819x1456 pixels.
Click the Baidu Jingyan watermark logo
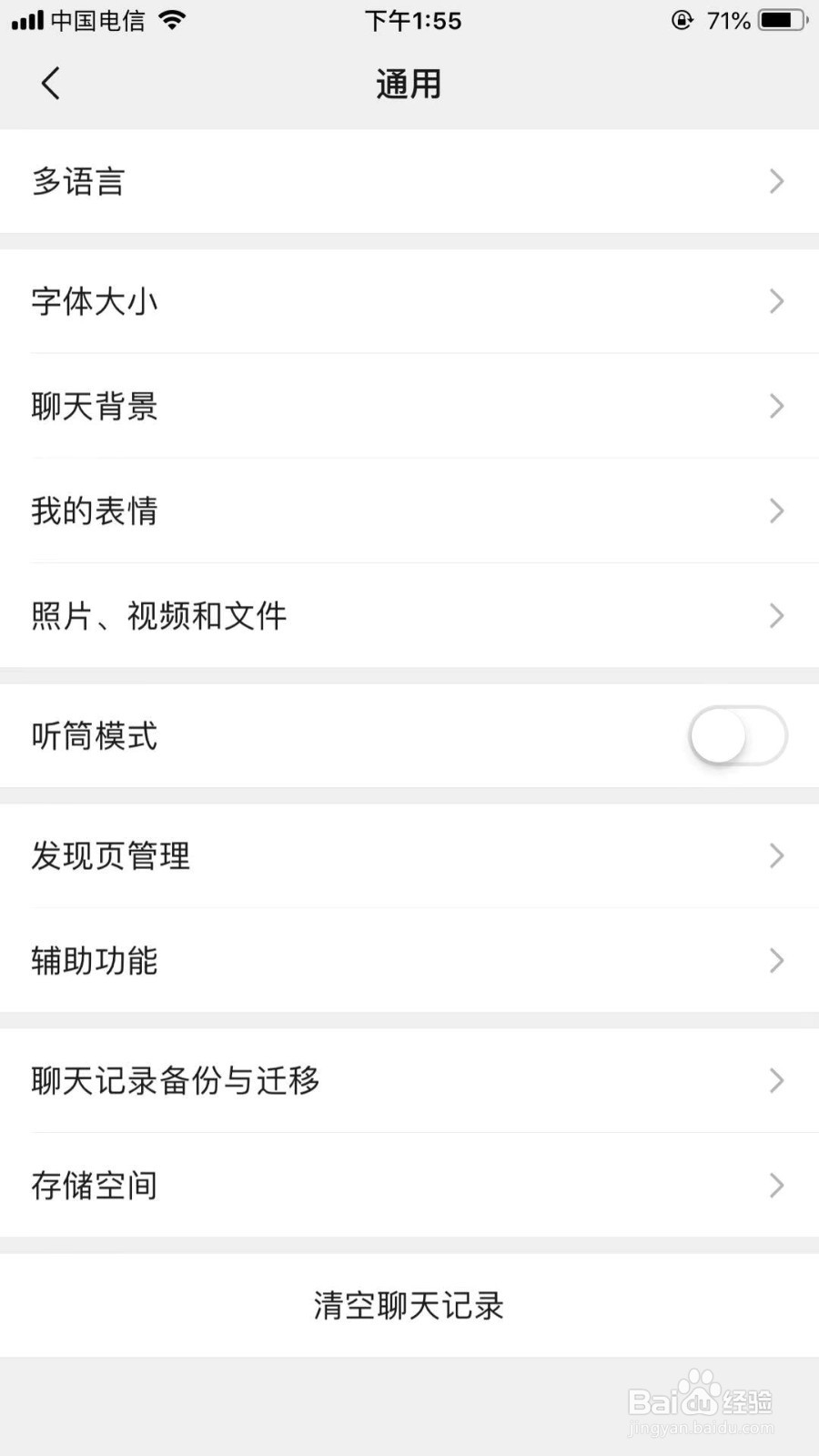click(x=701, y=1401)
